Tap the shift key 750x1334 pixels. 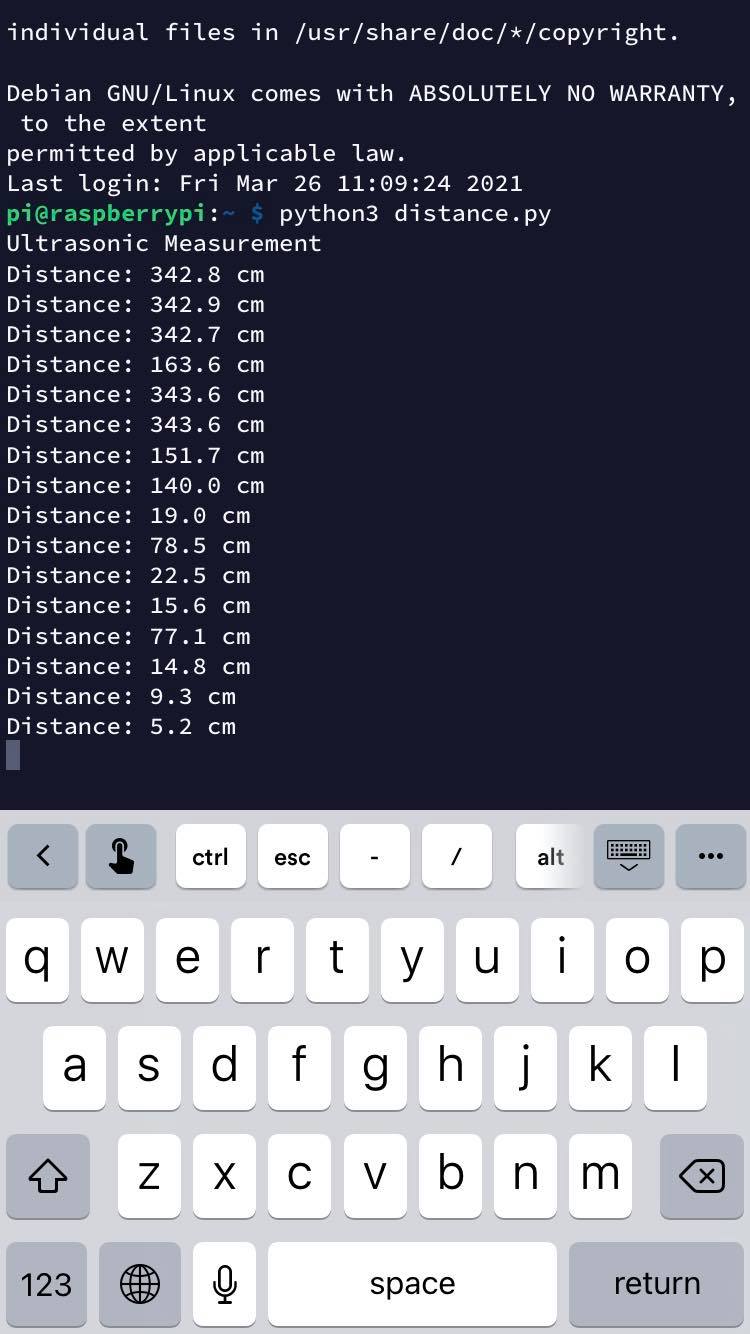pyautogui.click(x=47, y=1176)
